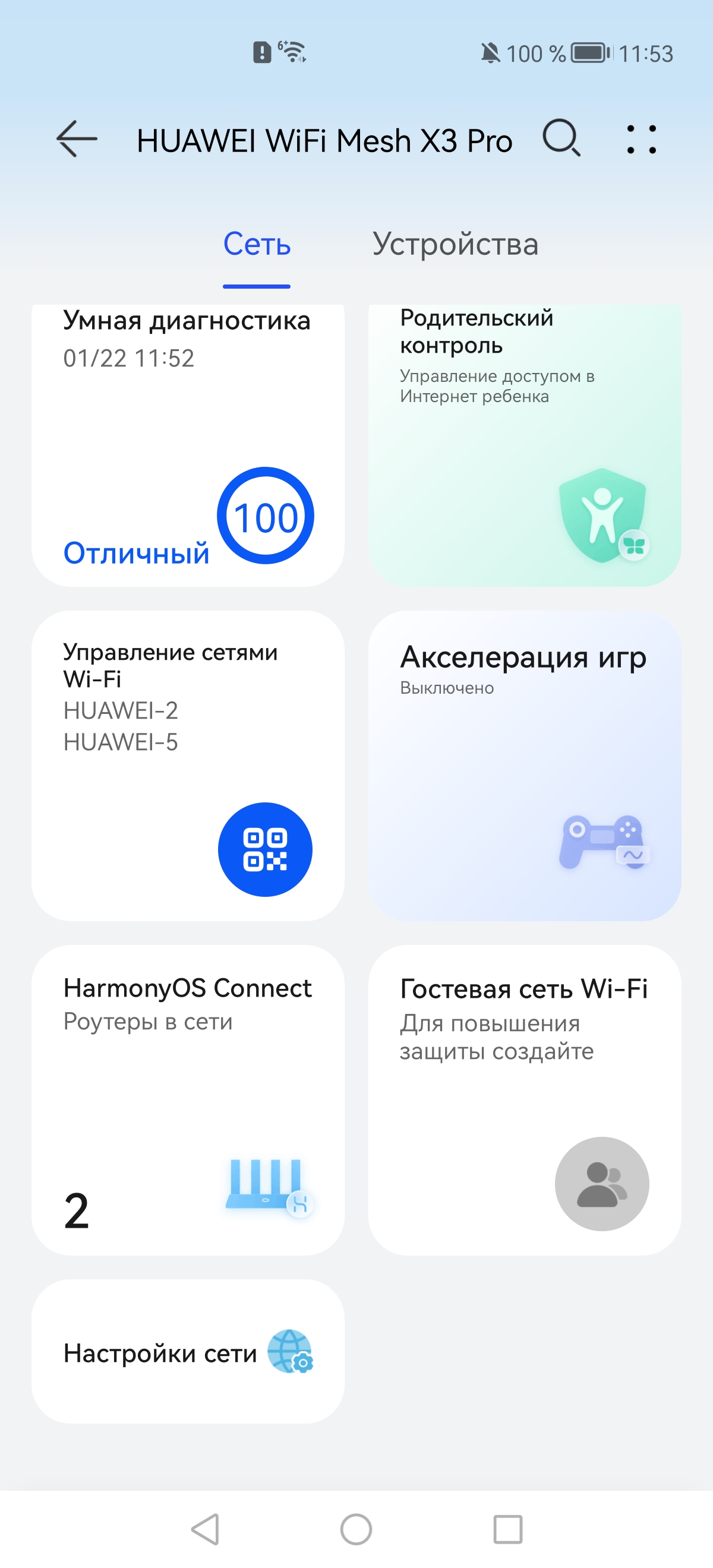Show the Wi-Fi QR code button

[x=265, y=849]
